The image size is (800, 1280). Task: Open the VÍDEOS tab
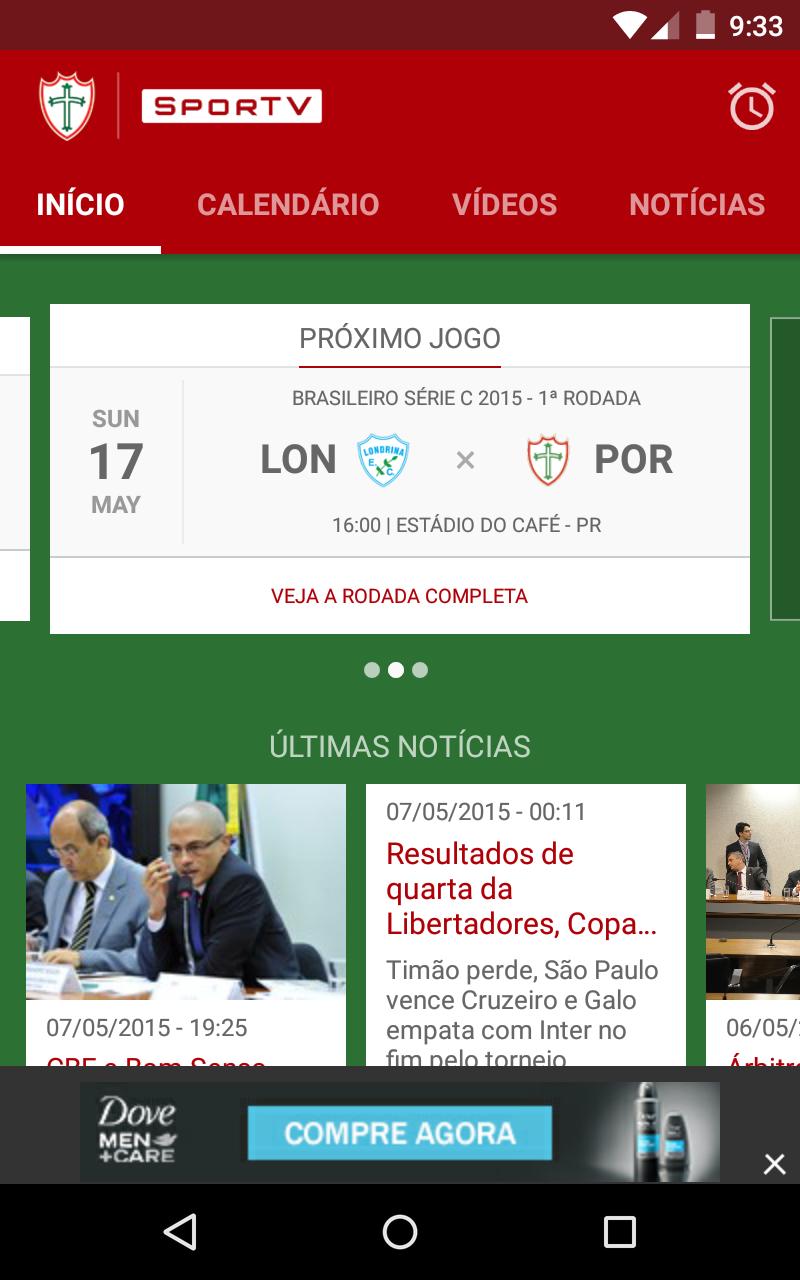tap(505, 204)
